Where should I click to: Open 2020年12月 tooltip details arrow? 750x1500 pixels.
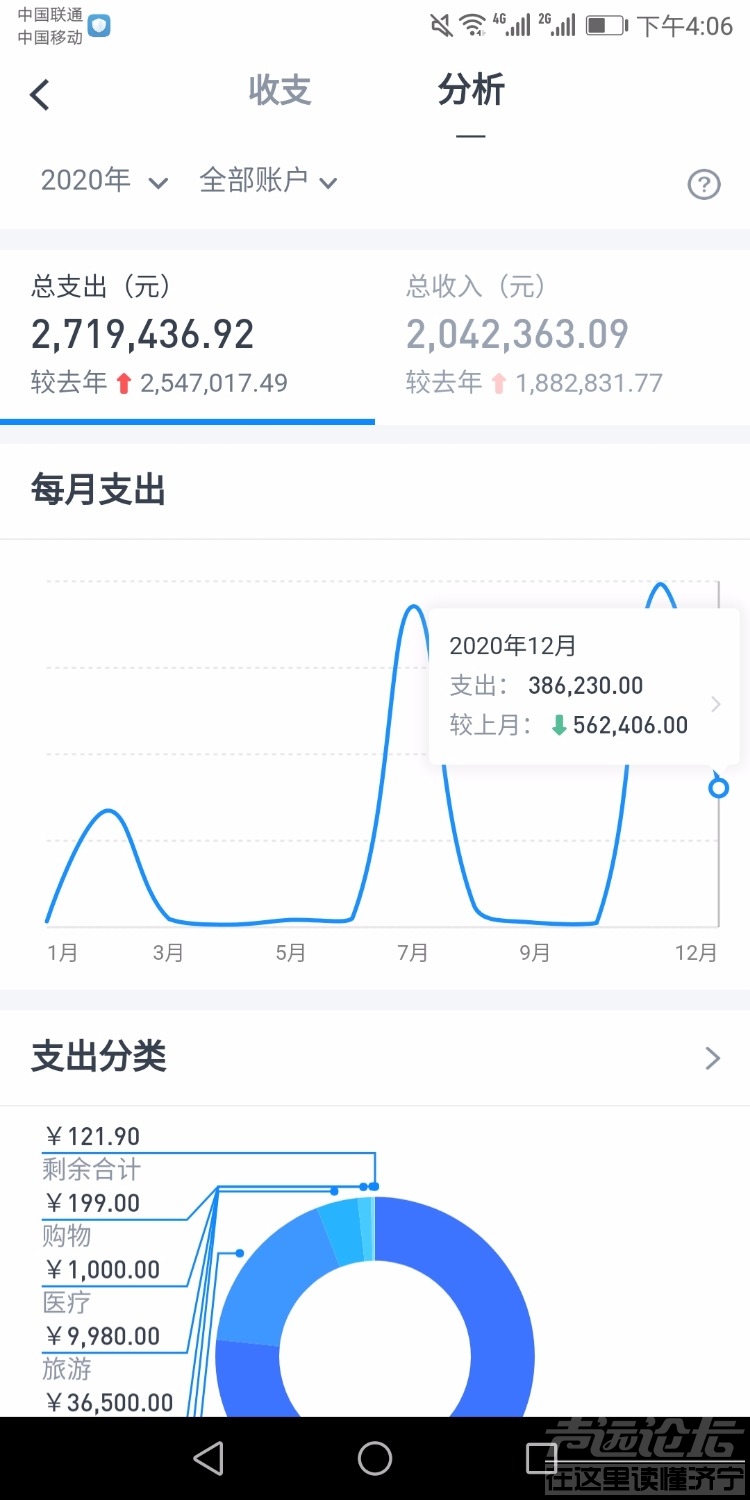tap(716, 704)
